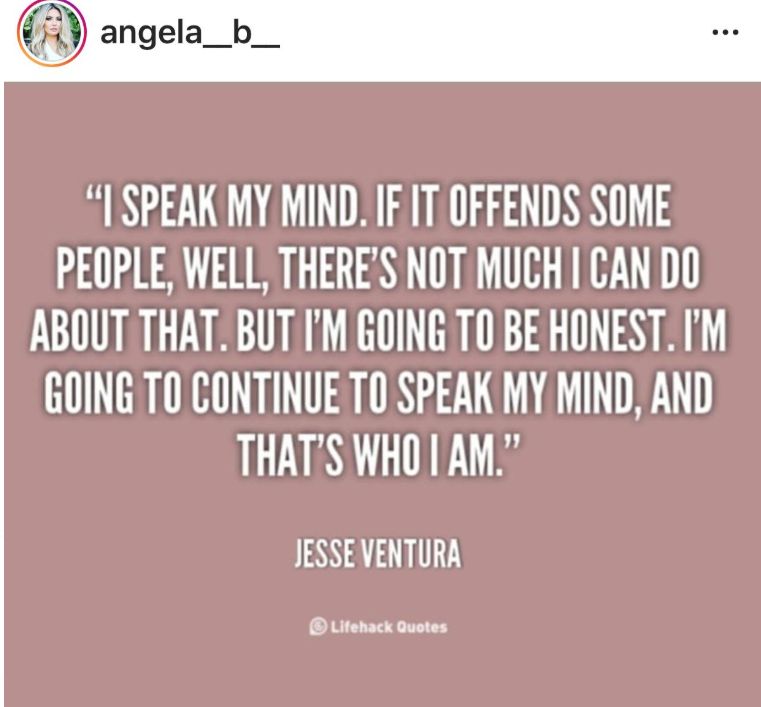Open the angela__b__ username link
The width and height of the screenshot is (761, 707).
(x=190, y=33)
